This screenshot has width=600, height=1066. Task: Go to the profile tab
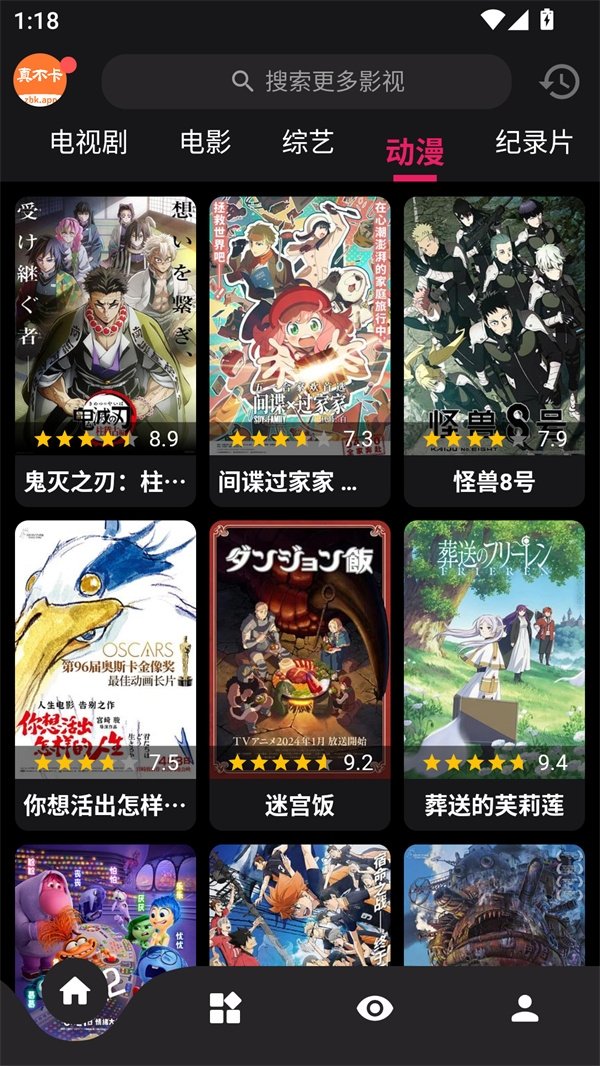point(525,1008)
